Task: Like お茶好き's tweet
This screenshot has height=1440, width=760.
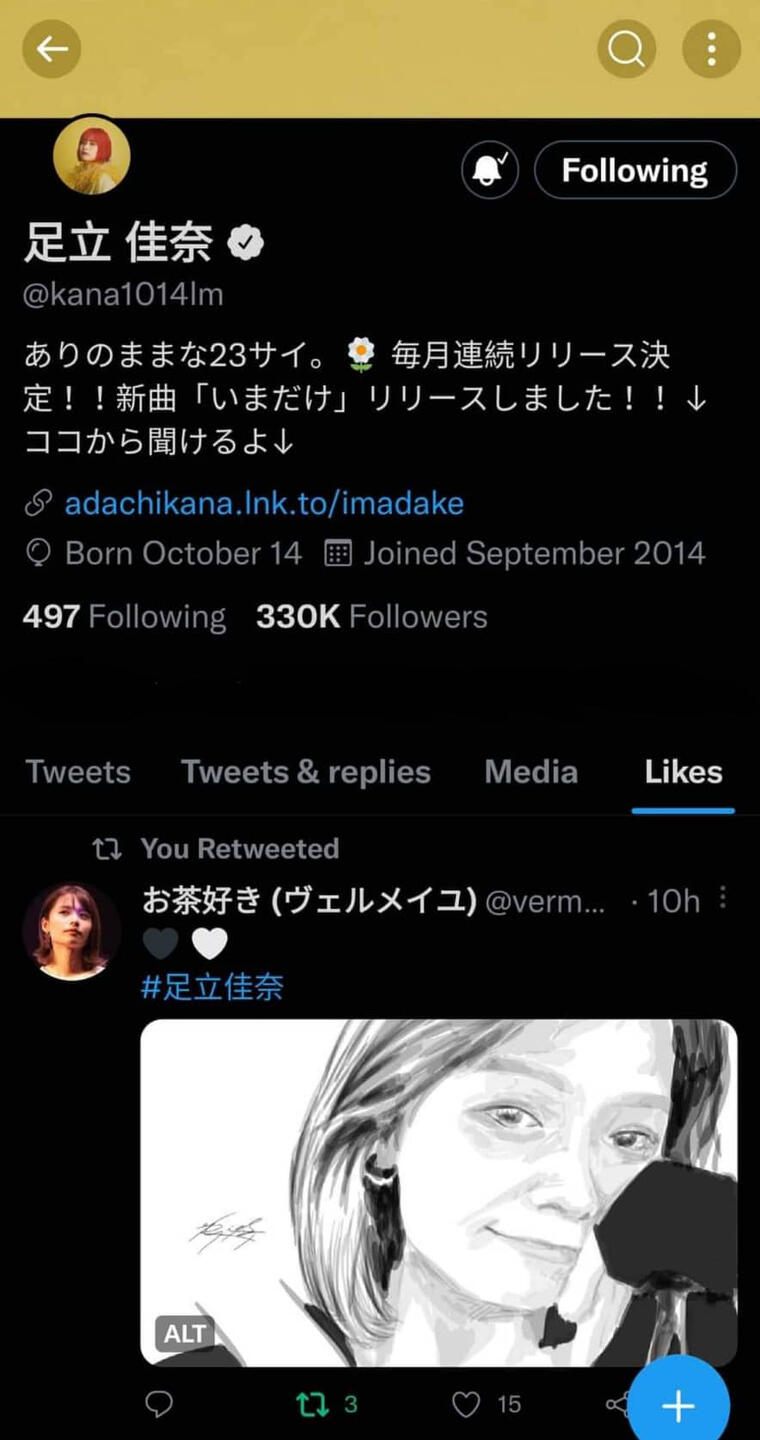Action: tap(467, 1405)
